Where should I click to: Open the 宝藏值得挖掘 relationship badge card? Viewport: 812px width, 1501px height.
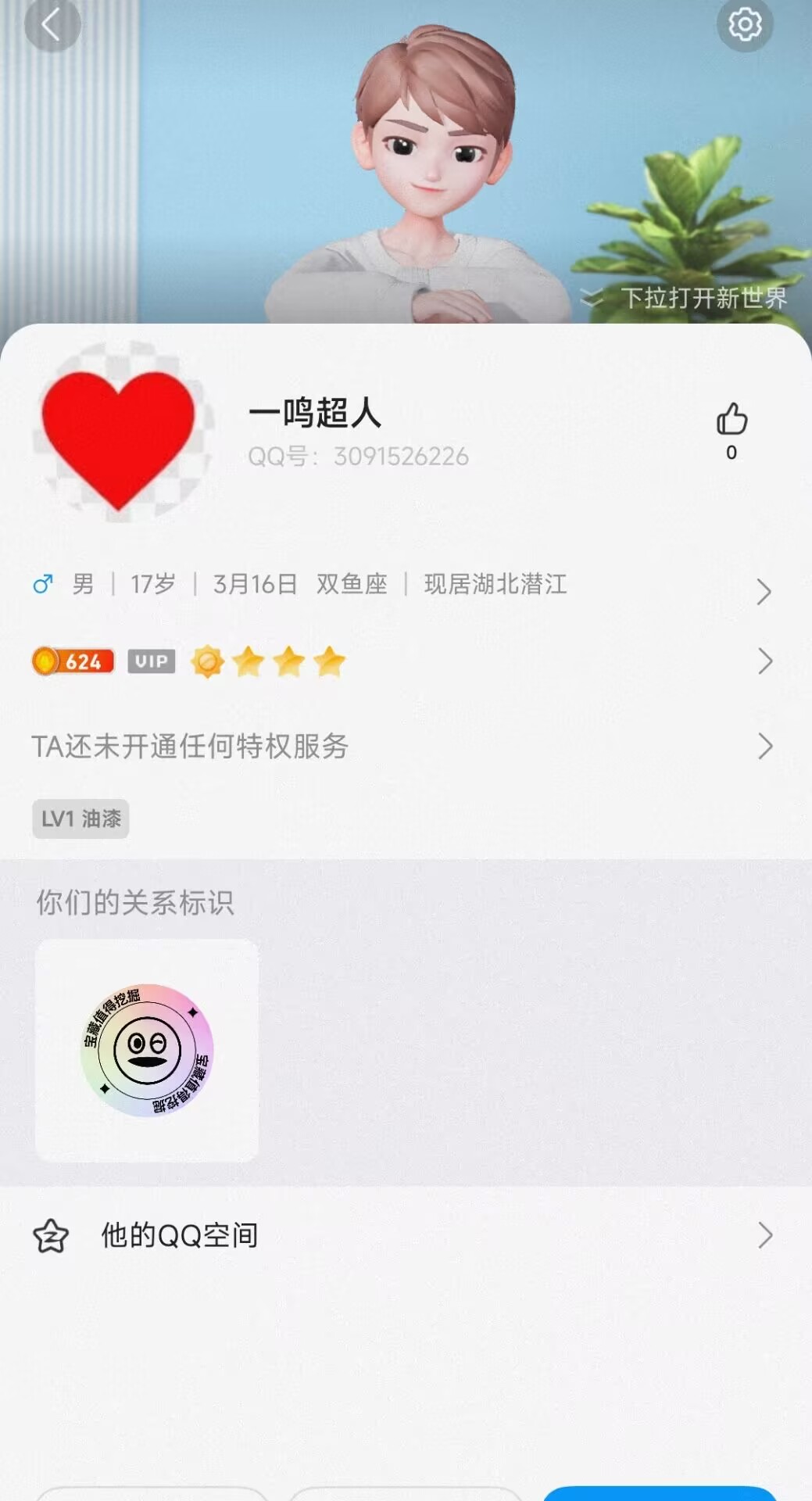point(147,1050)
